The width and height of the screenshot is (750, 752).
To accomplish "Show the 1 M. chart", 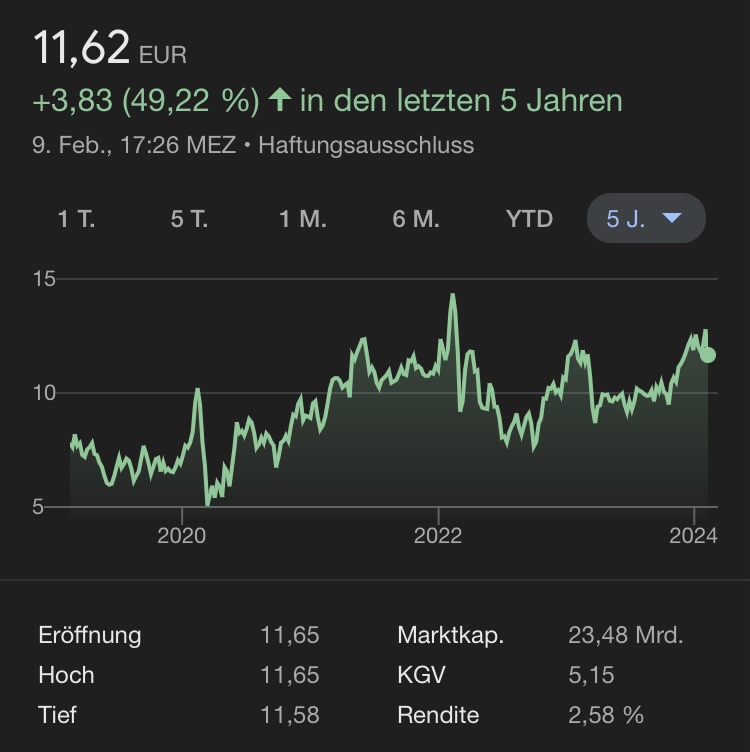I will [303, 219].
